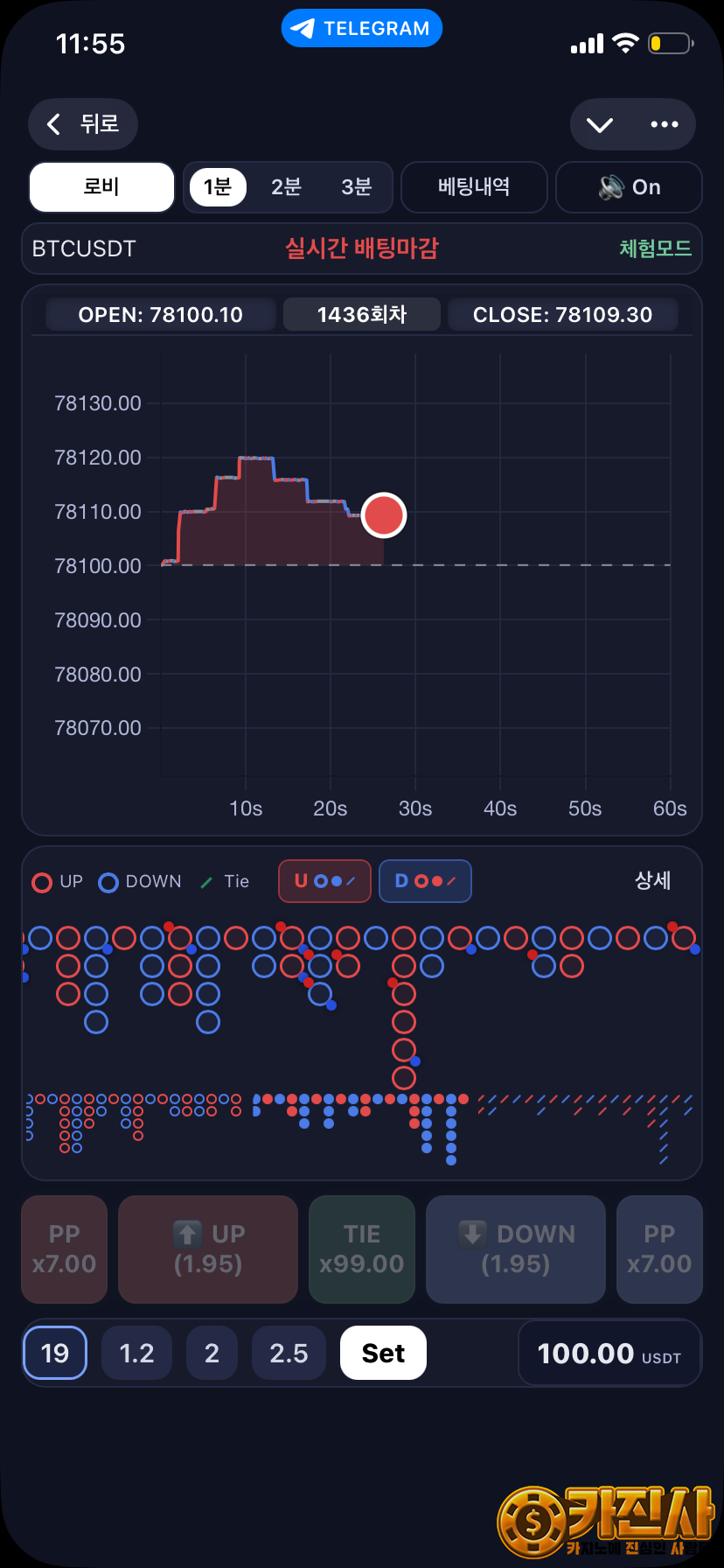Image resolution: width=724 pixels, height=1568 pixels.
Task: Tap the Set button
Action: [x=383, y=1353]
